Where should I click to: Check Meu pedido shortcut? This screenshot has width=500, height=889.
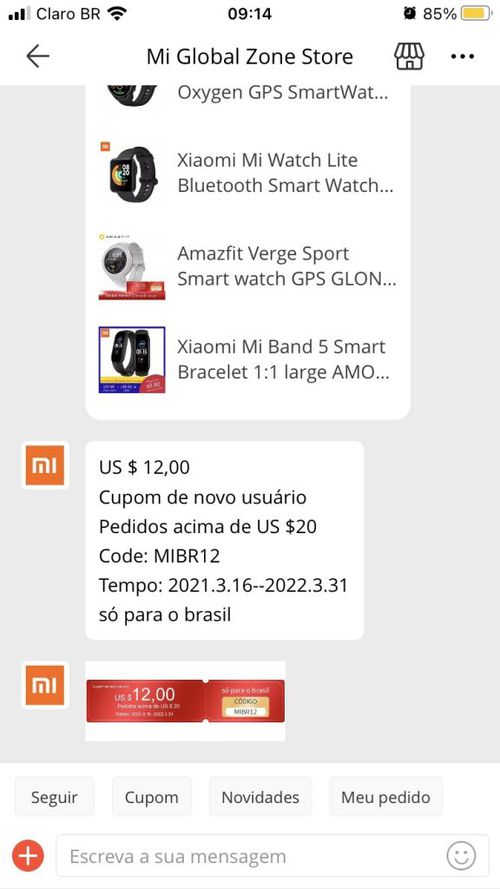pyautogui.click(x=385, y=797)
